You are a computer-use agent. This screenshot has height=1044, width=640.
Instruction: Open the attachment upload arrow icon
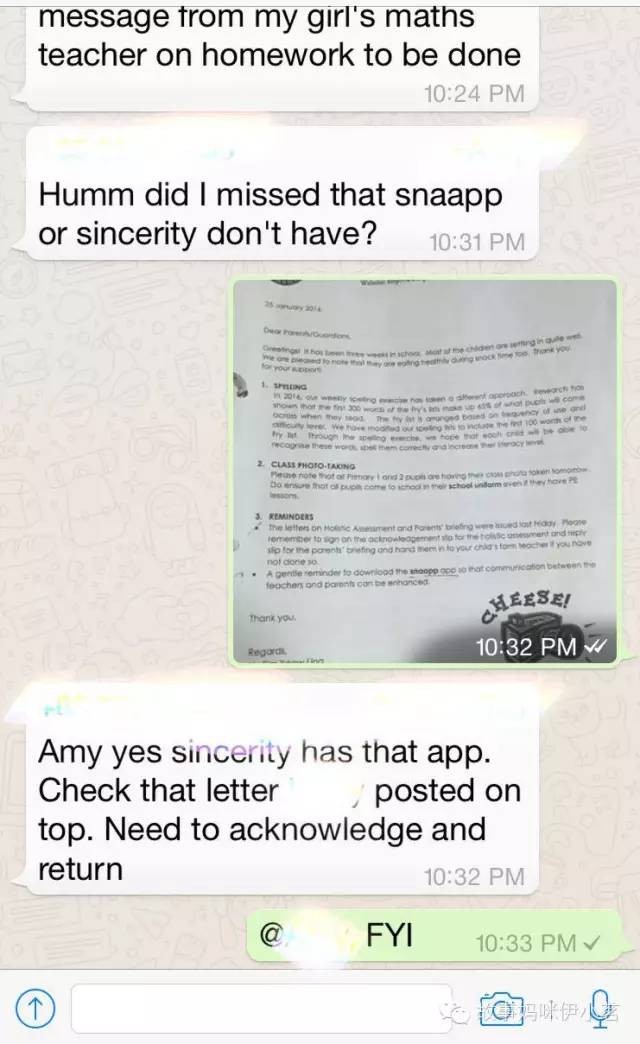[36, 1008]
